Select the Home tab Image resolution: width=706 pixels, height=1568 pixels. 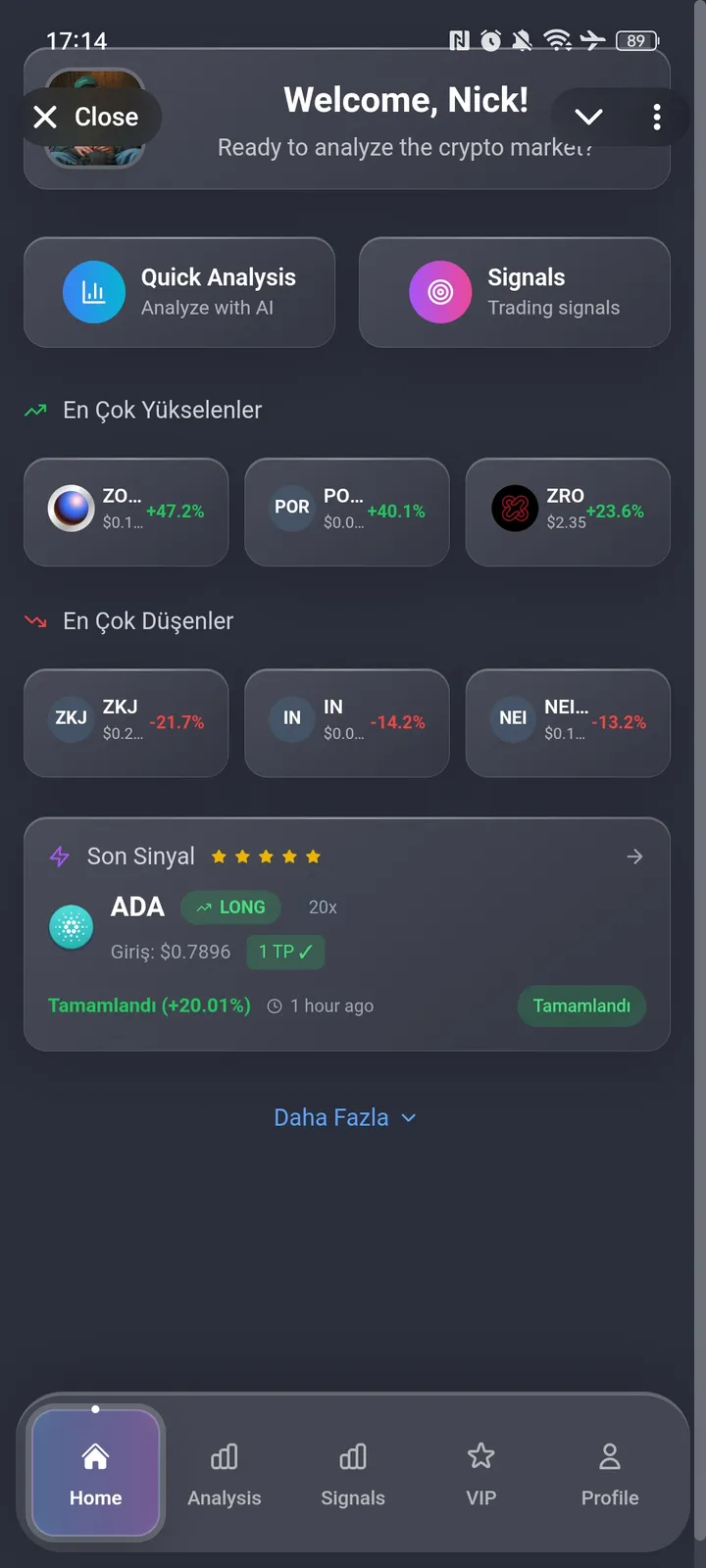tap(95, 1470)
